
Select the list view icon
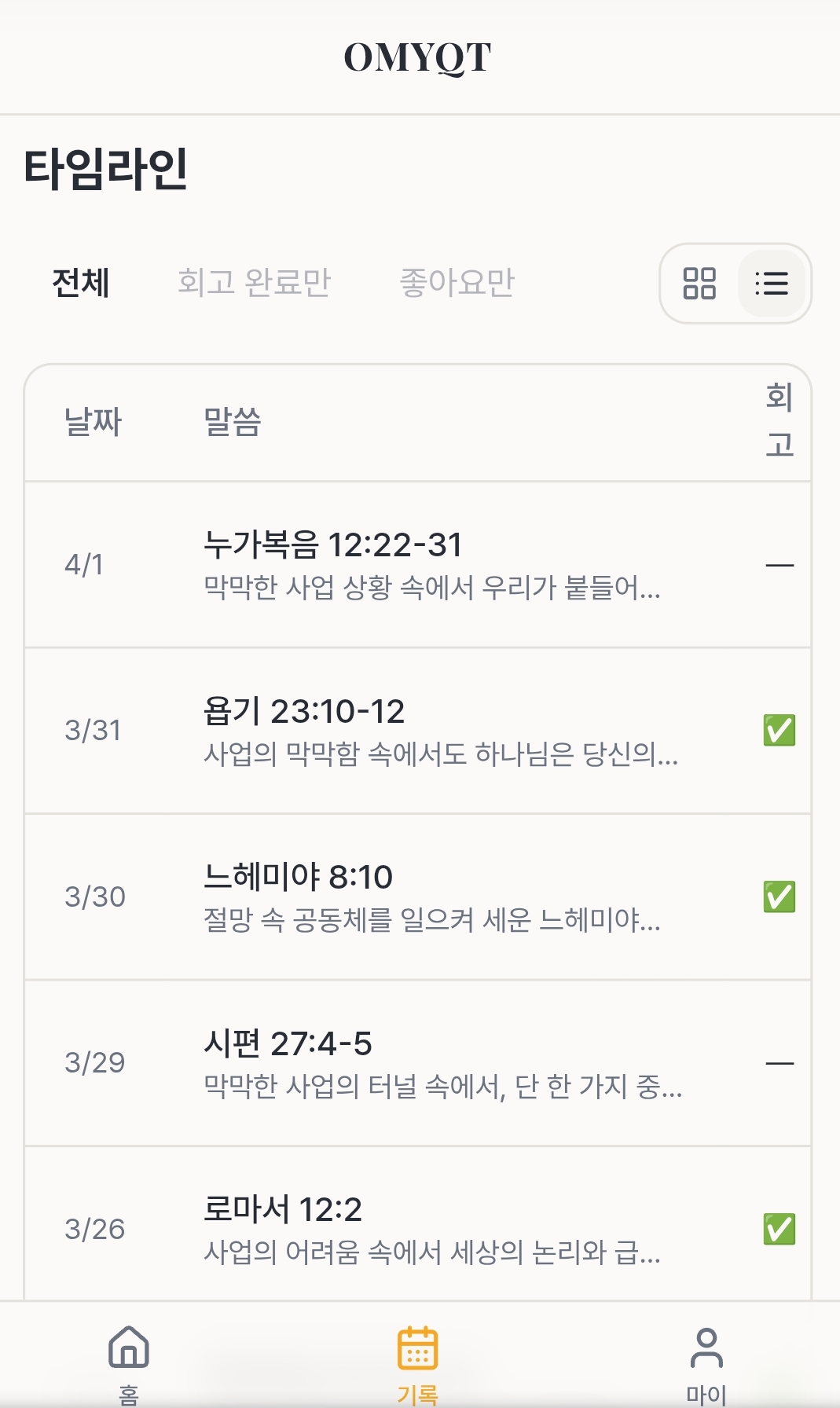(x=772, y=284)
